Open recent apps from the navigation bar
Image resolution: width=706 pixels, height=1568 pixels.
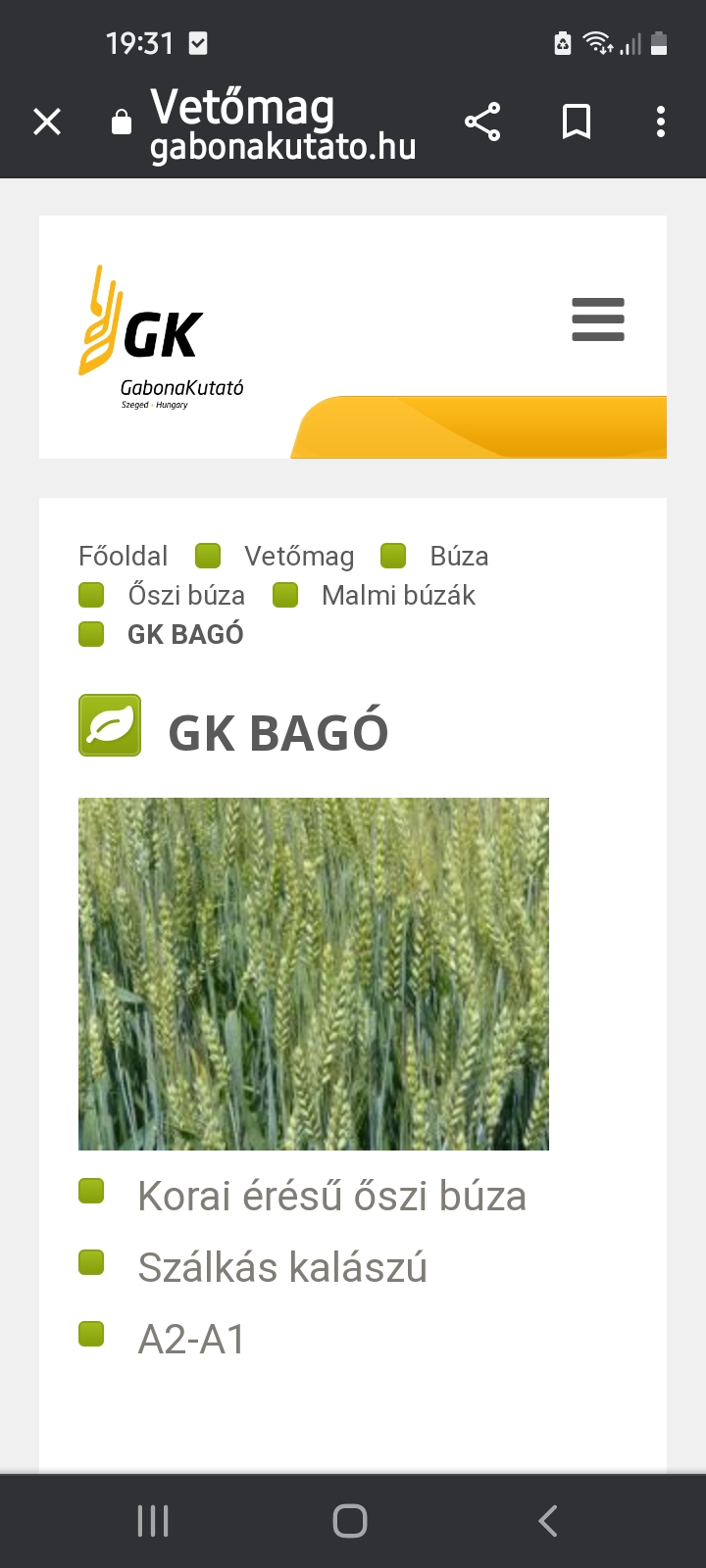[x=153, y=1521]
